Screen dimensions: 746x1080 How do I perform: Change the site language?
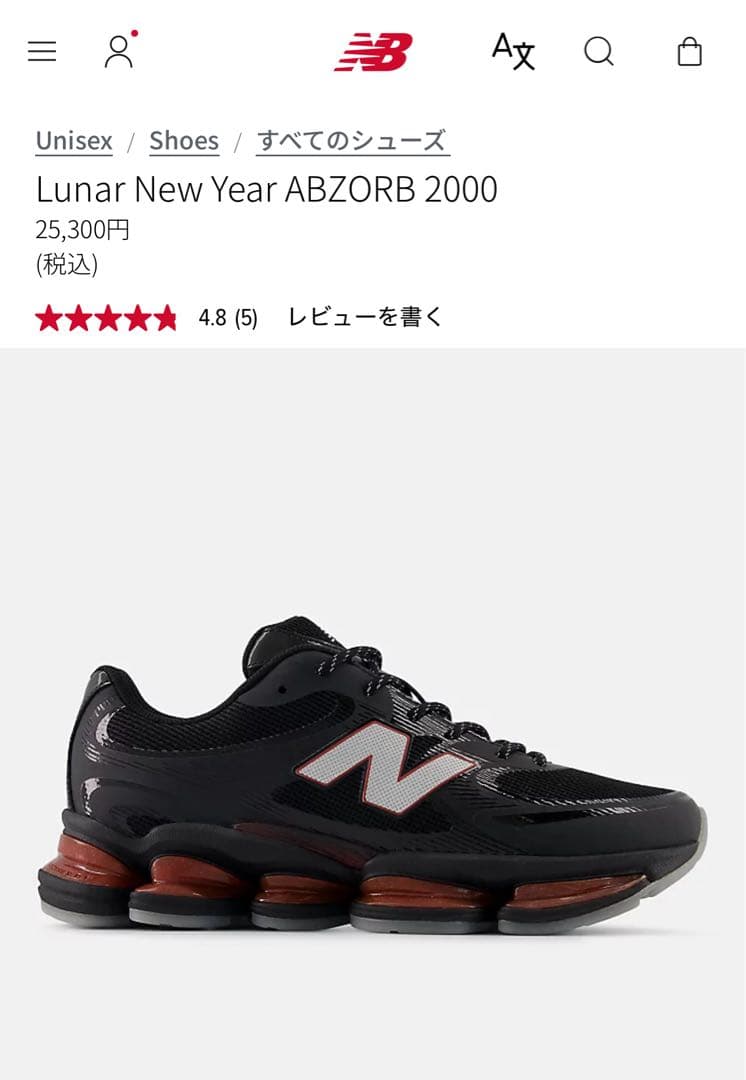[x=513, y=50]
